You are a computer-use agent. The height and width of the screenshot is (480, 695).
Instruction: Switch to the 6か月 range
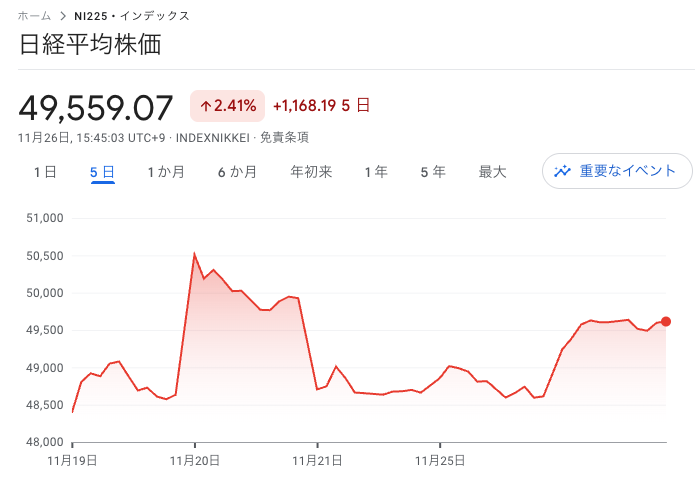click(237, 172)
